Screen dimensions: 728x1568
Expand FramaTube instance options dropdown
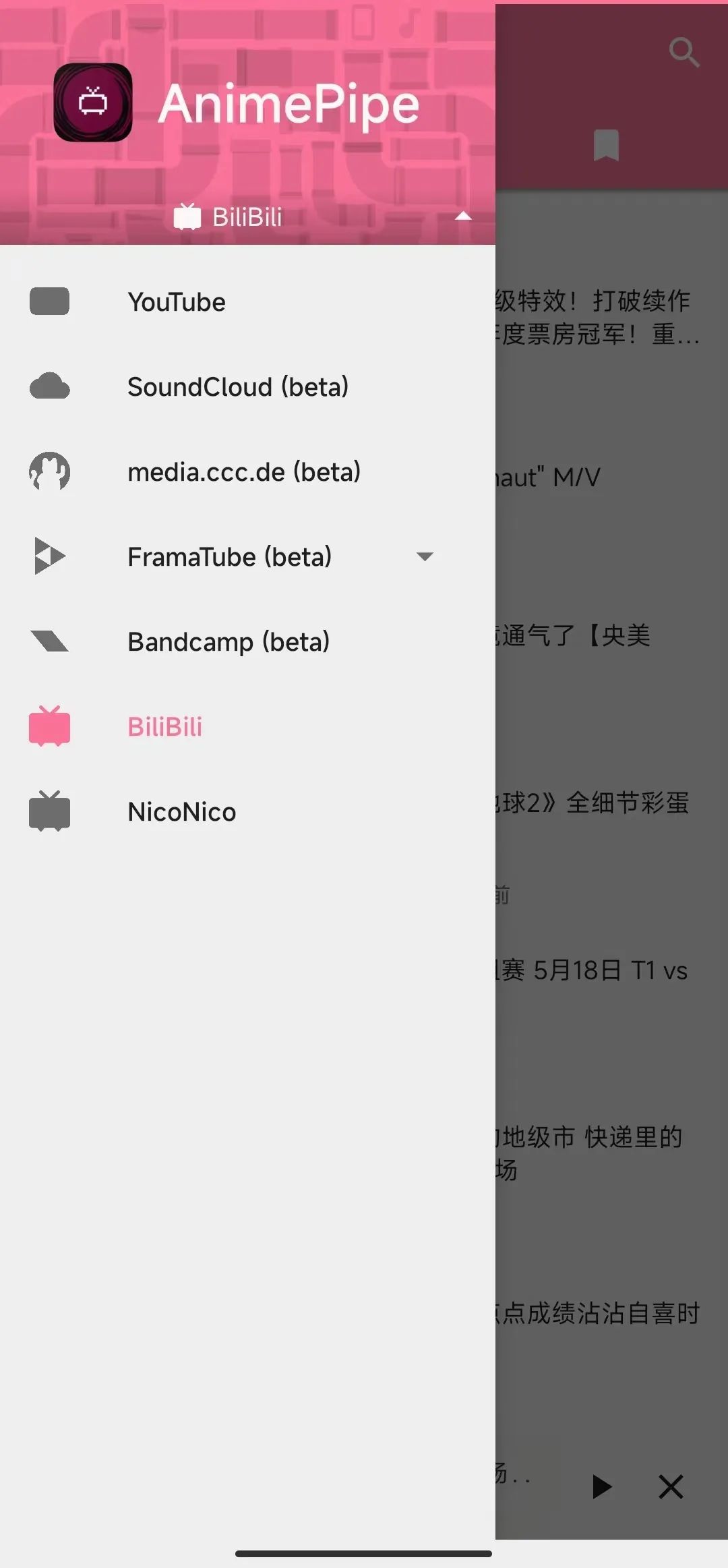[425, 557]
